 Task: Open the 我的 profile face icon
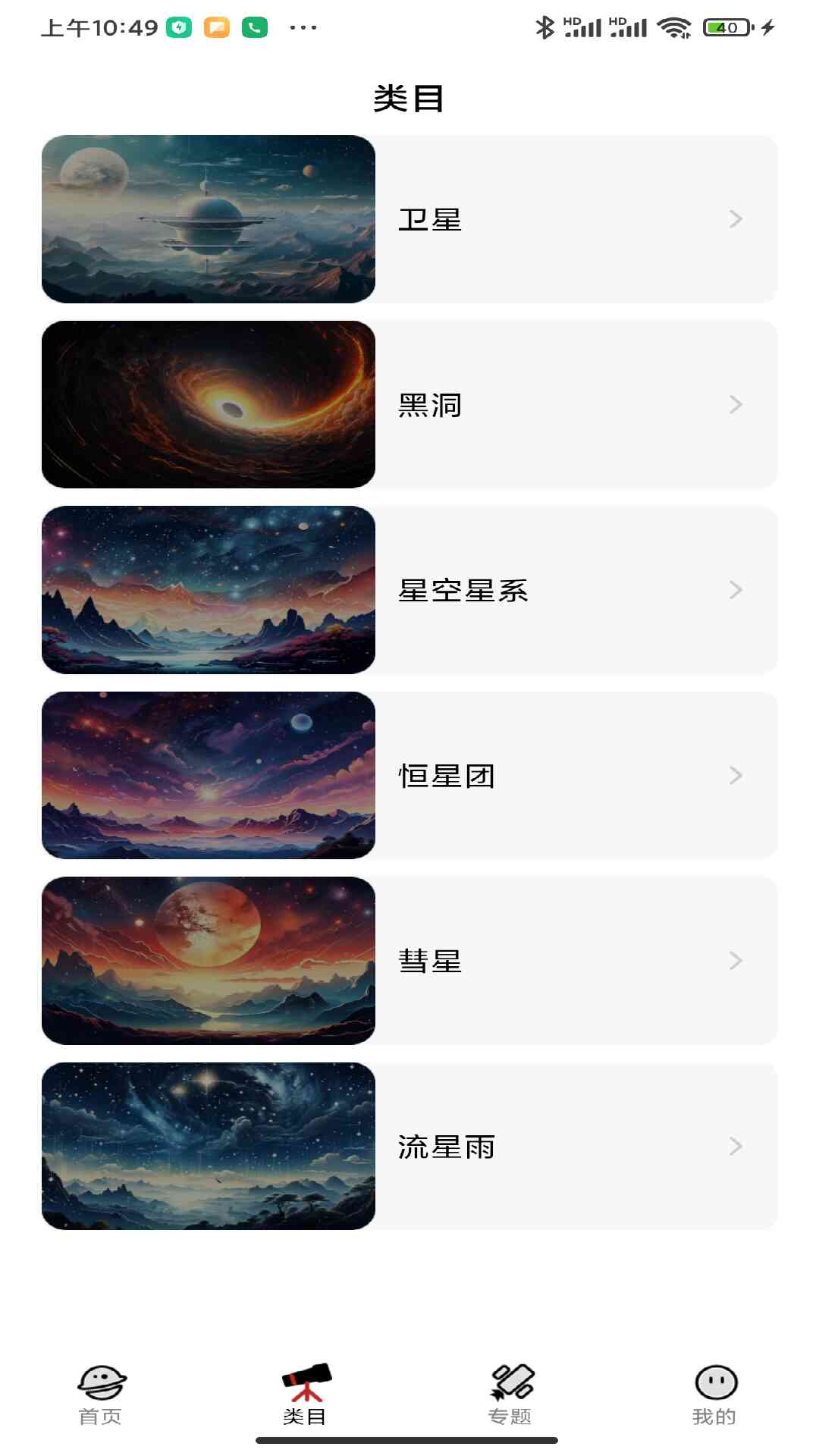click(715, 1382)
